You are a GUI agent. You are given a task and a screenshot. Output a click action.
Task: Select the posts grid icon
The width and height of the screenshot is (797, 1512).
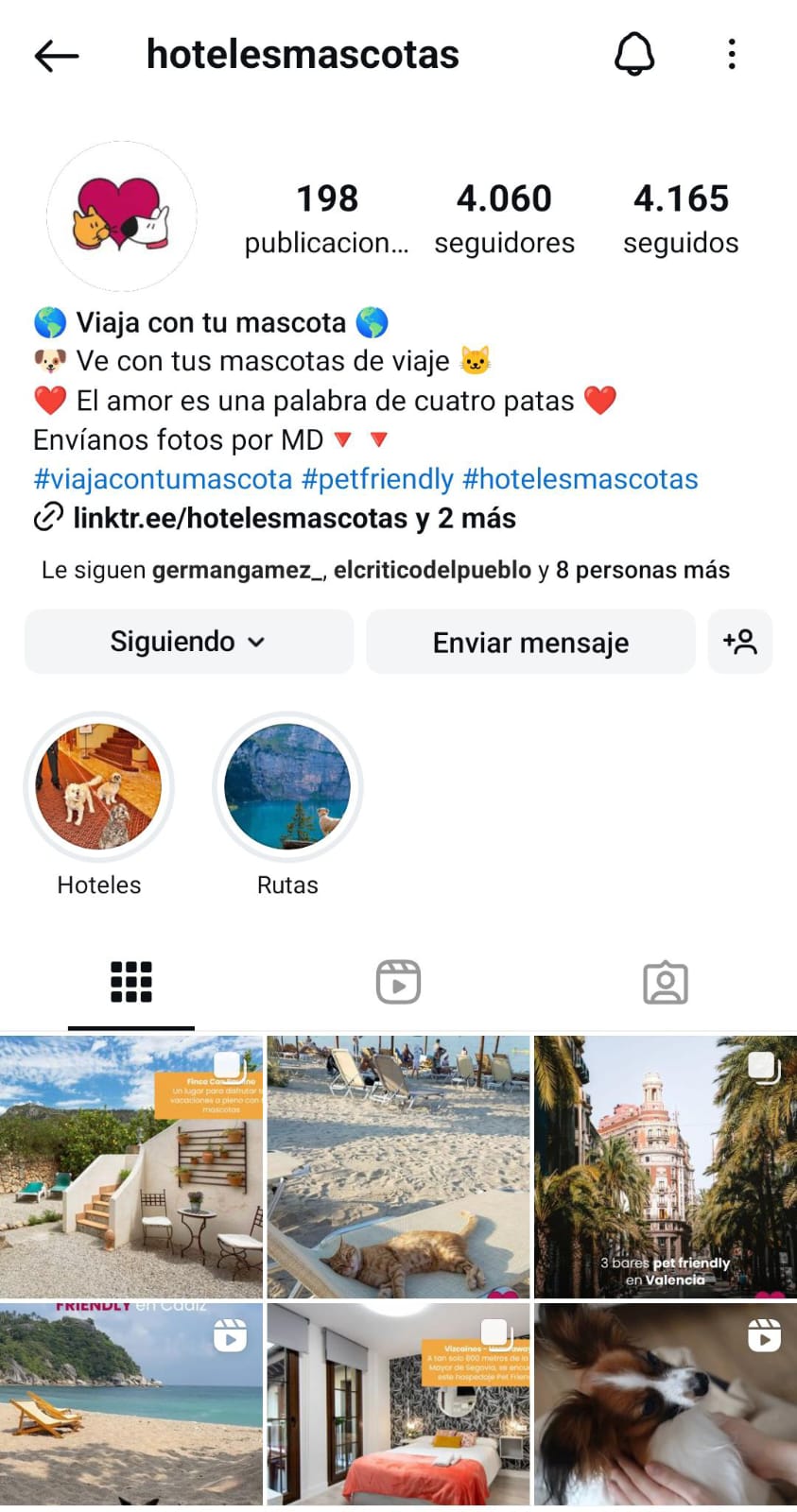pos(130,981)
